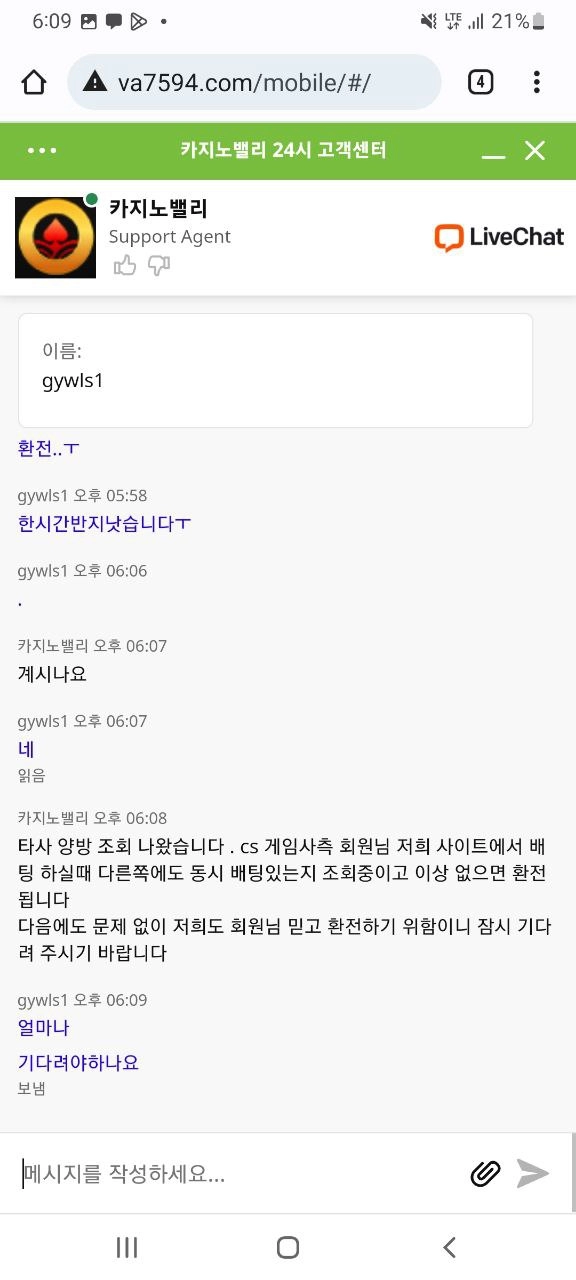Tap the browser home button
The width and height of the screenshot is (576, 1280).
[x=34, y=82]
